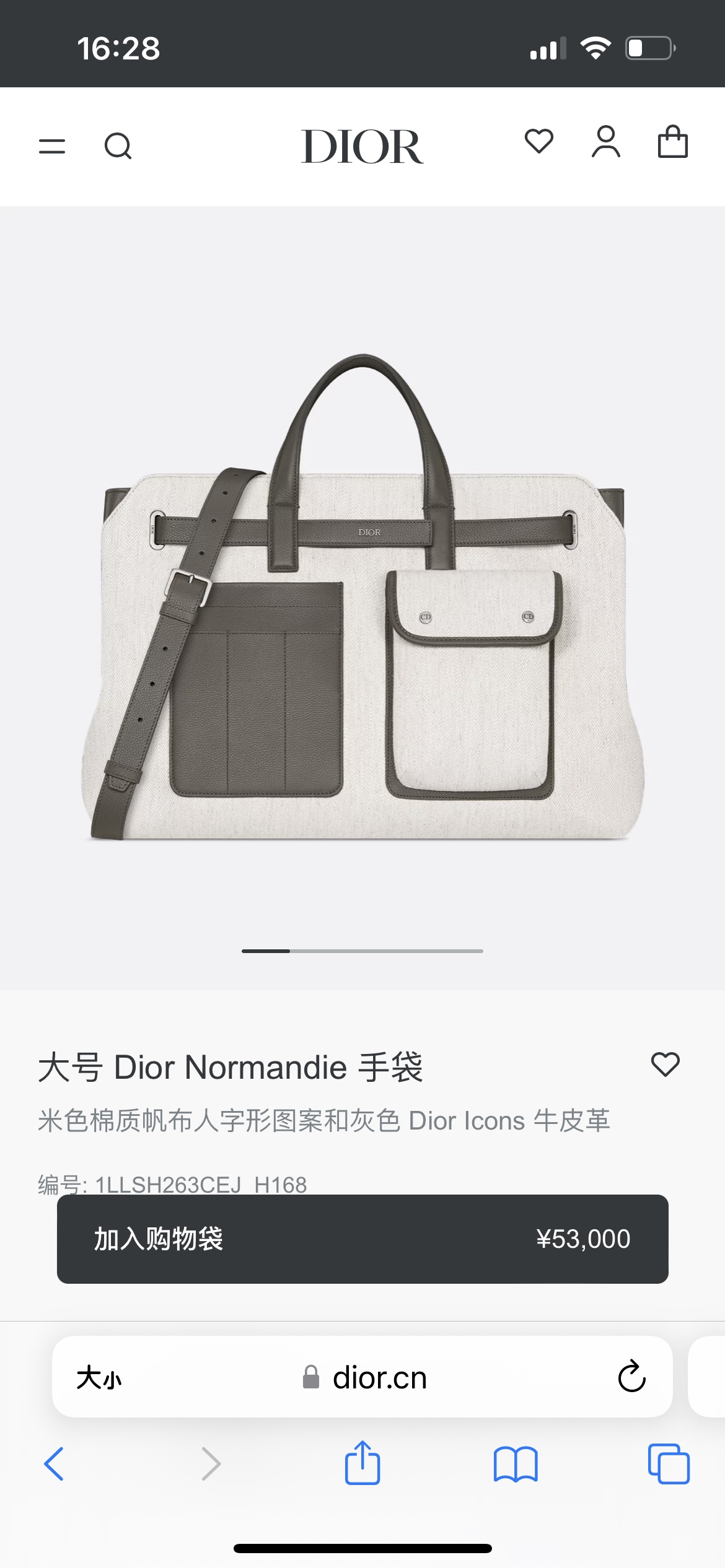Open the shopping bag icon
725x1568 pixels.
672,142
